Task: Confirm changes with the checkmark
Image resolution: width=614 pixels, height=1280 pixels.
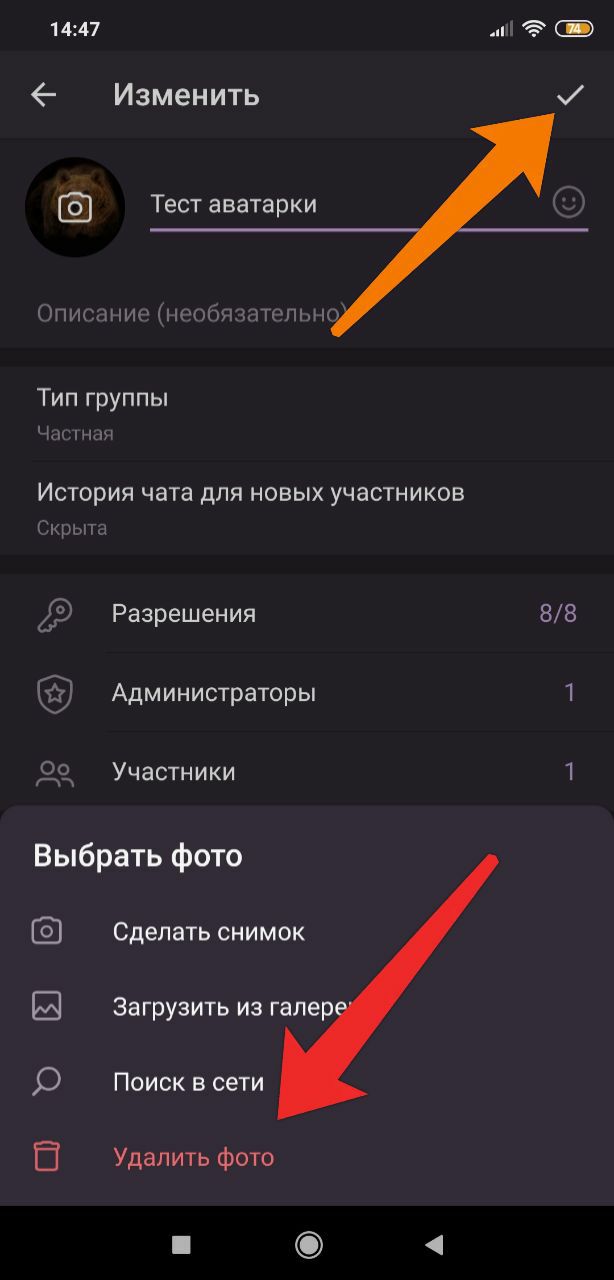Action: click(x=570, y=95)
